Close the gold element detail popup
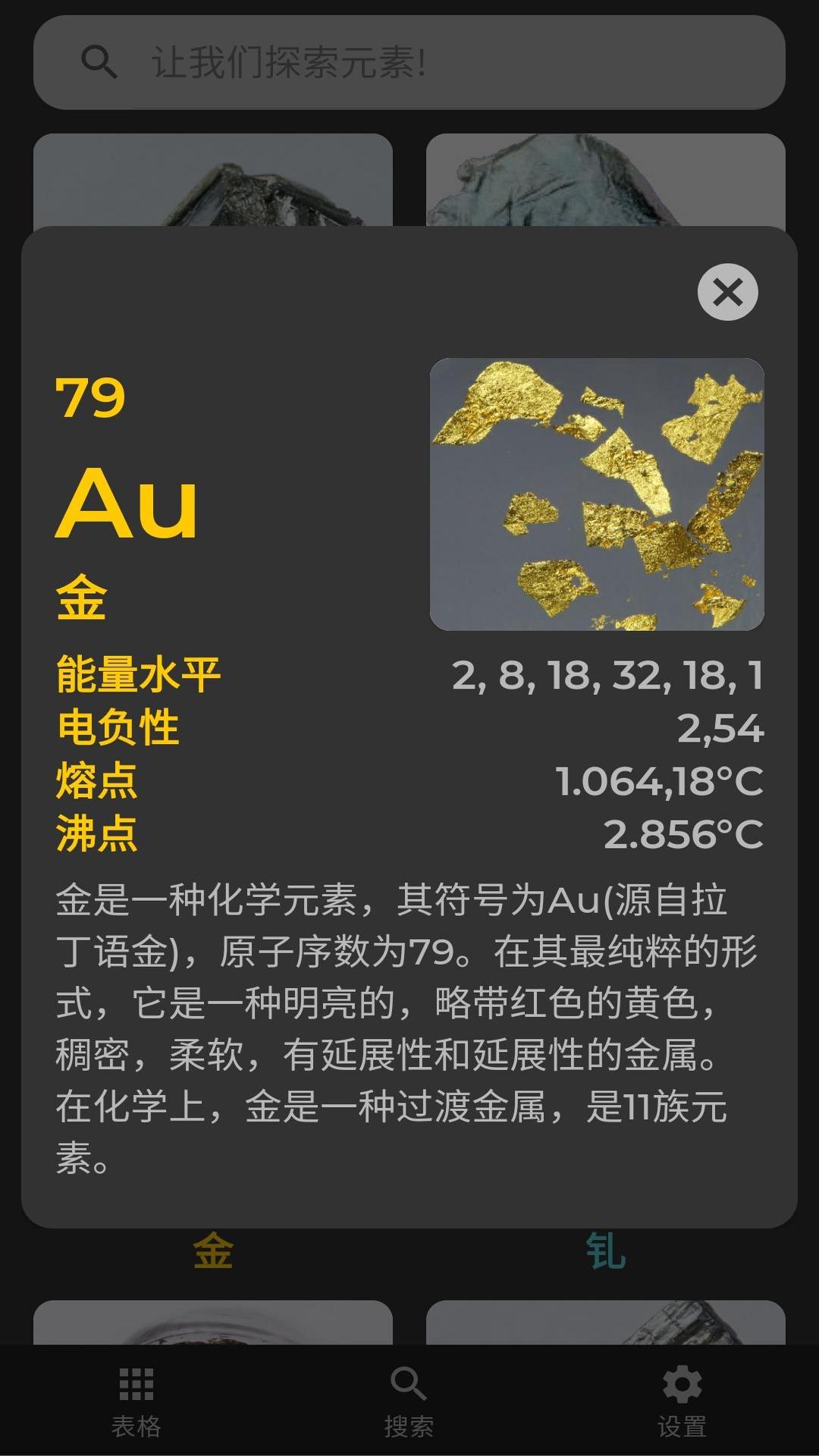The height and width of the screenshot is (1456, 819). click(727, 292)
